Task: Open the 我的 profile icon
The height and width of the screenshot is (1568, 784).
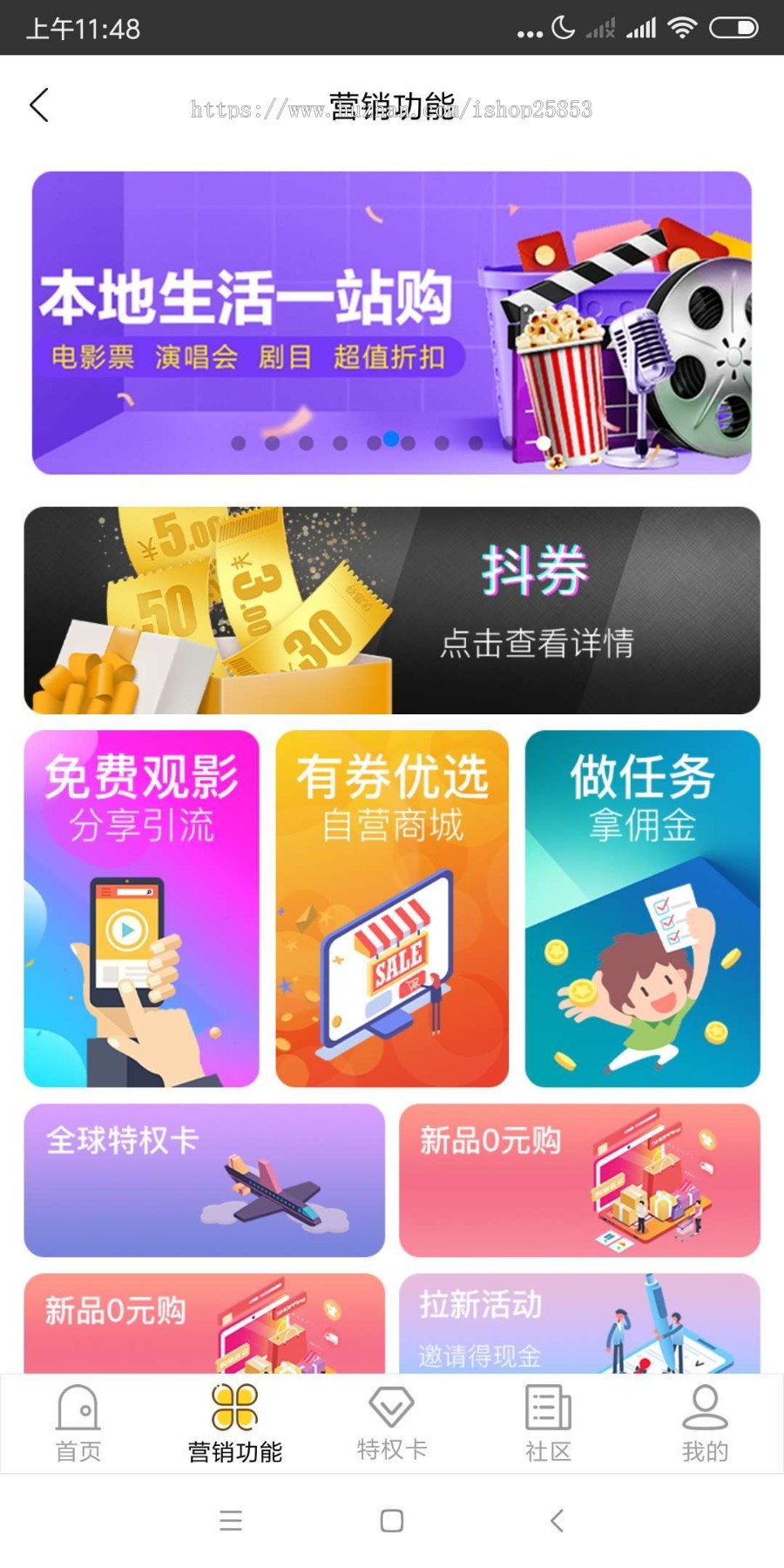Action: [704, 1407]
